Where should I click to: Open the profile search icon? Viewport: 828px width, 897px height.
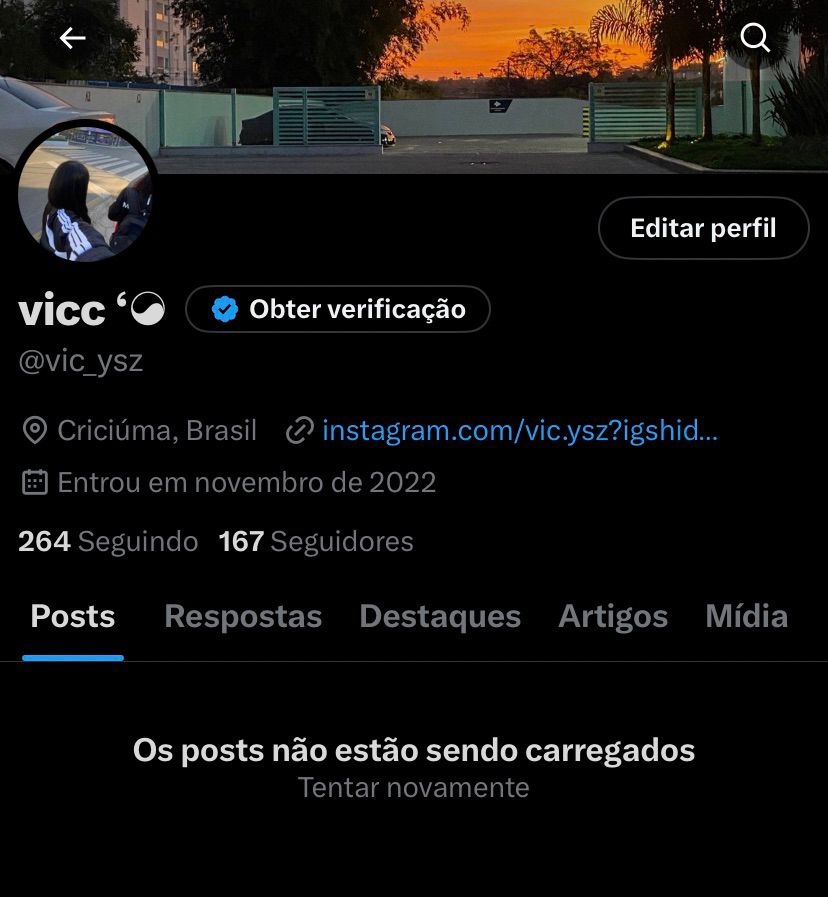click(x=755, y=39)
